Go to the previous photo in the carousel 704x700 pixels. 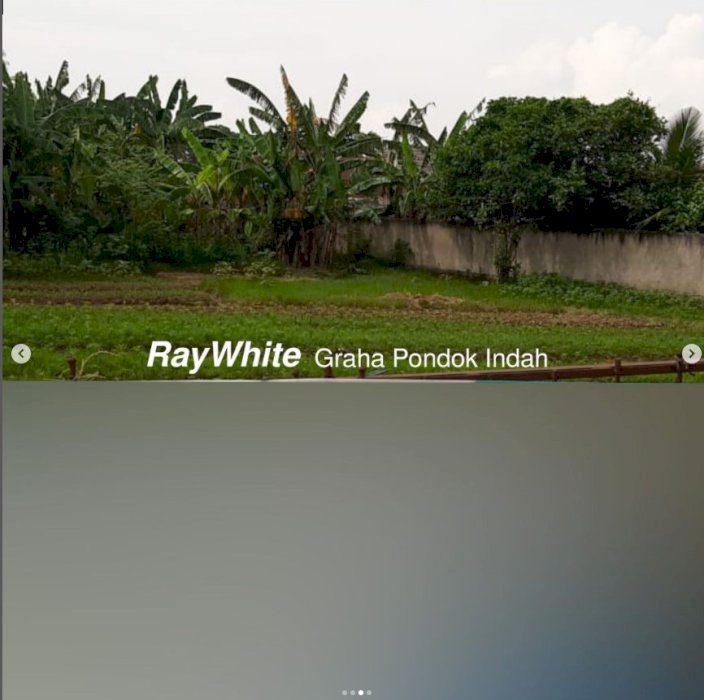pyautogui.click(x=21, y=354)
